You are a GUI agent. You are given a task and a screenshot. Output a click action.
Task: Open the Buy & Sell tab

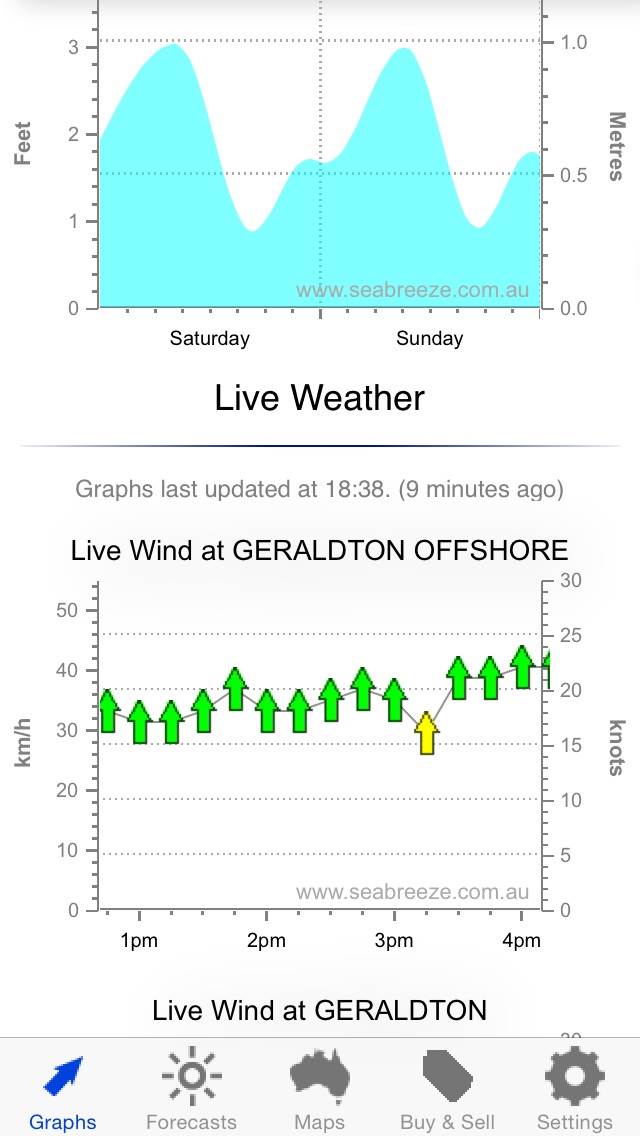[x=447, y=1090]
